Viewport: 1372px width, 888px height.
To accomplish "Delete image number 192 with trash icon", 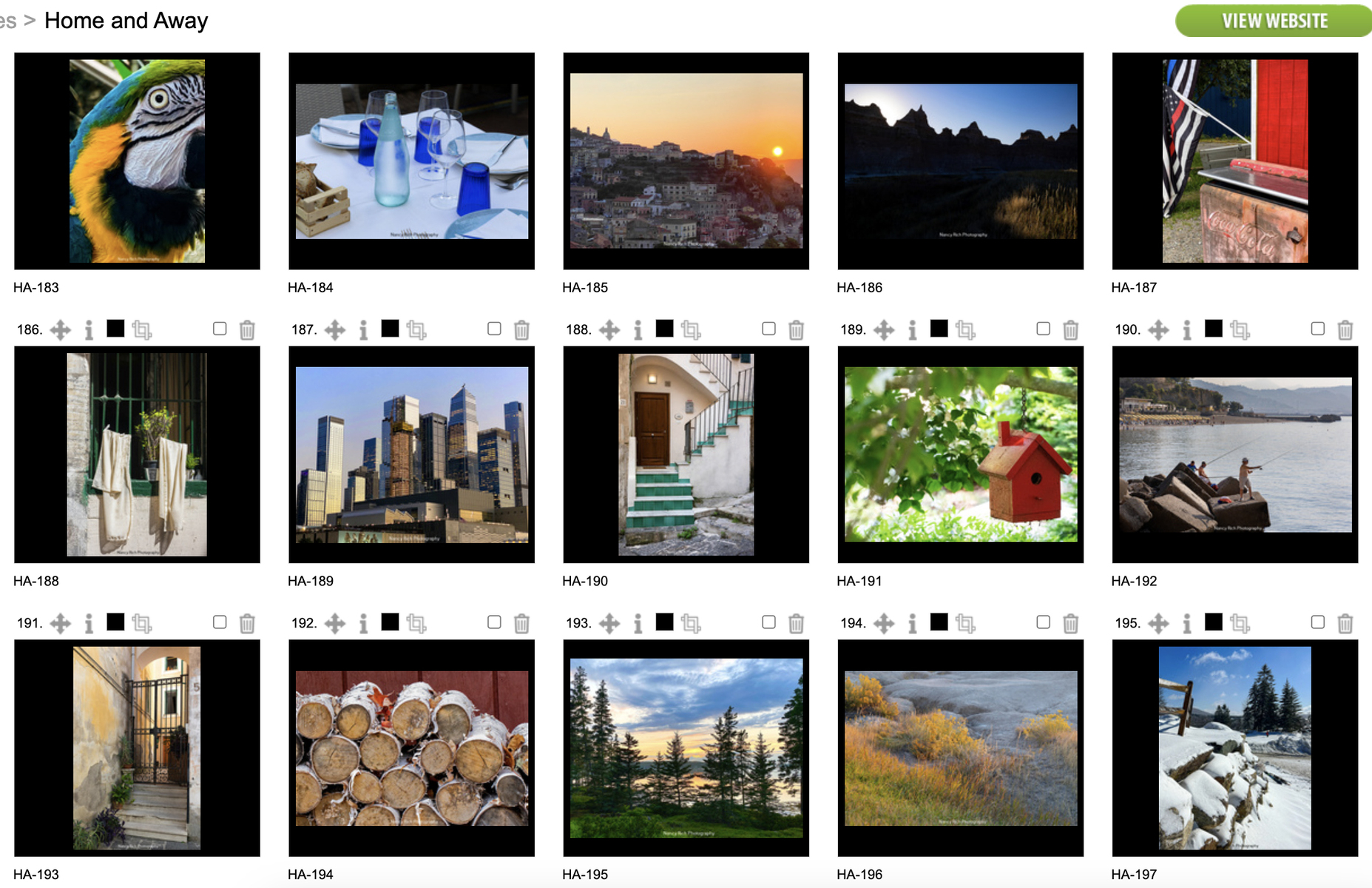I will pyautogui.click(x=521, y=624).
